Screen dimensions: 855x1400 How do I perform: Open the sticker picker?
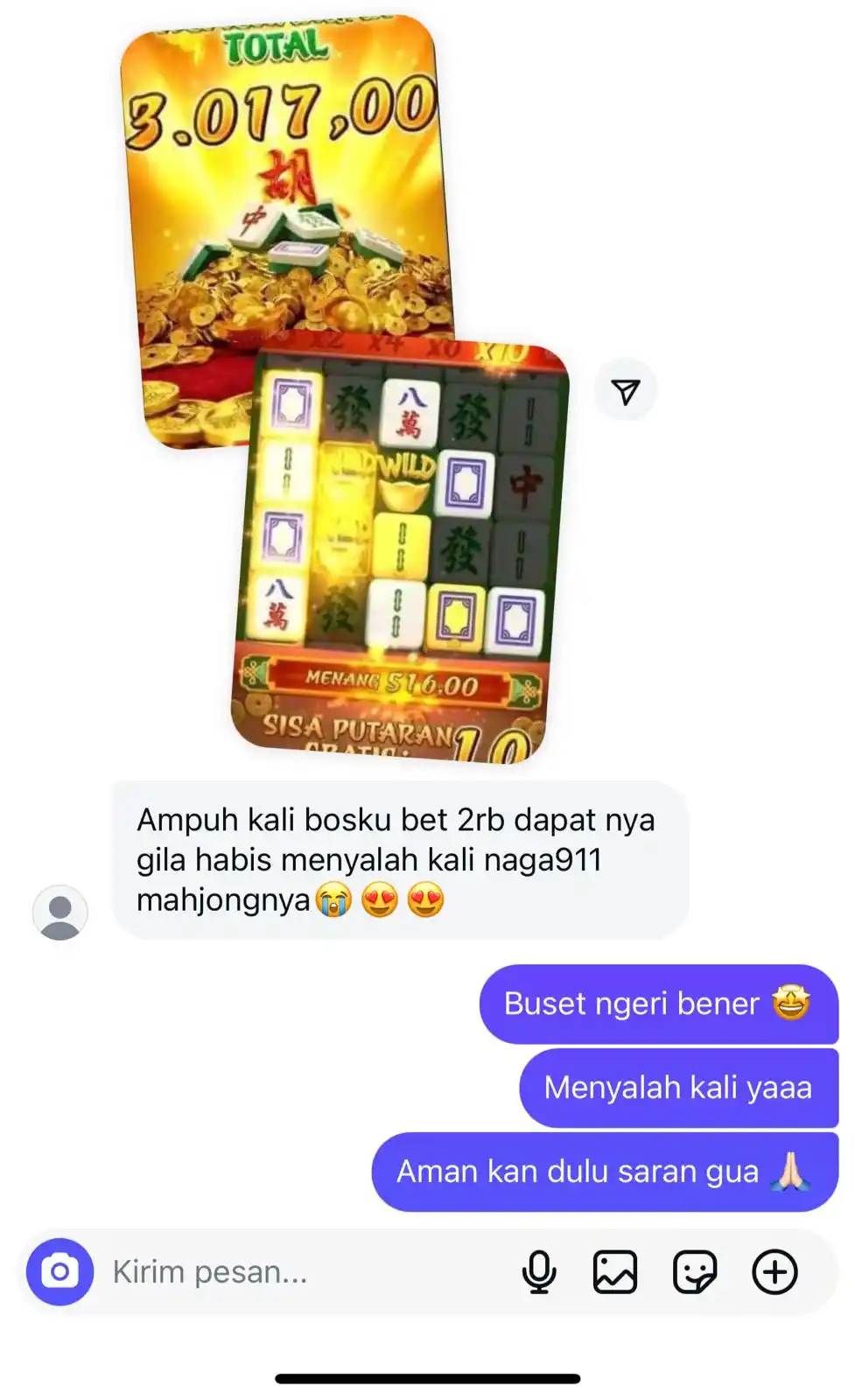click(x=695, y=1271)
